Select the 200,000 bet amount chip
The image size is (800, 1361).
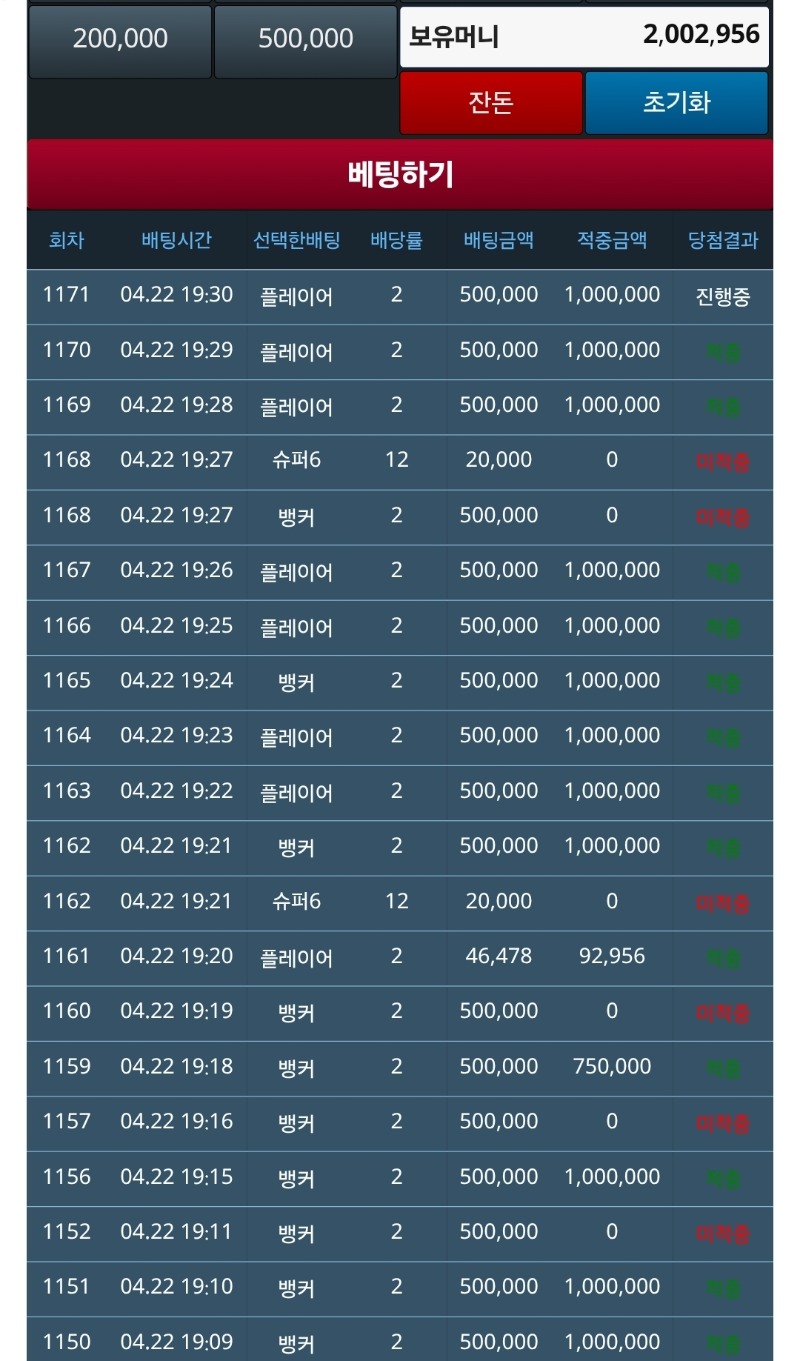[x=120, y=40]
